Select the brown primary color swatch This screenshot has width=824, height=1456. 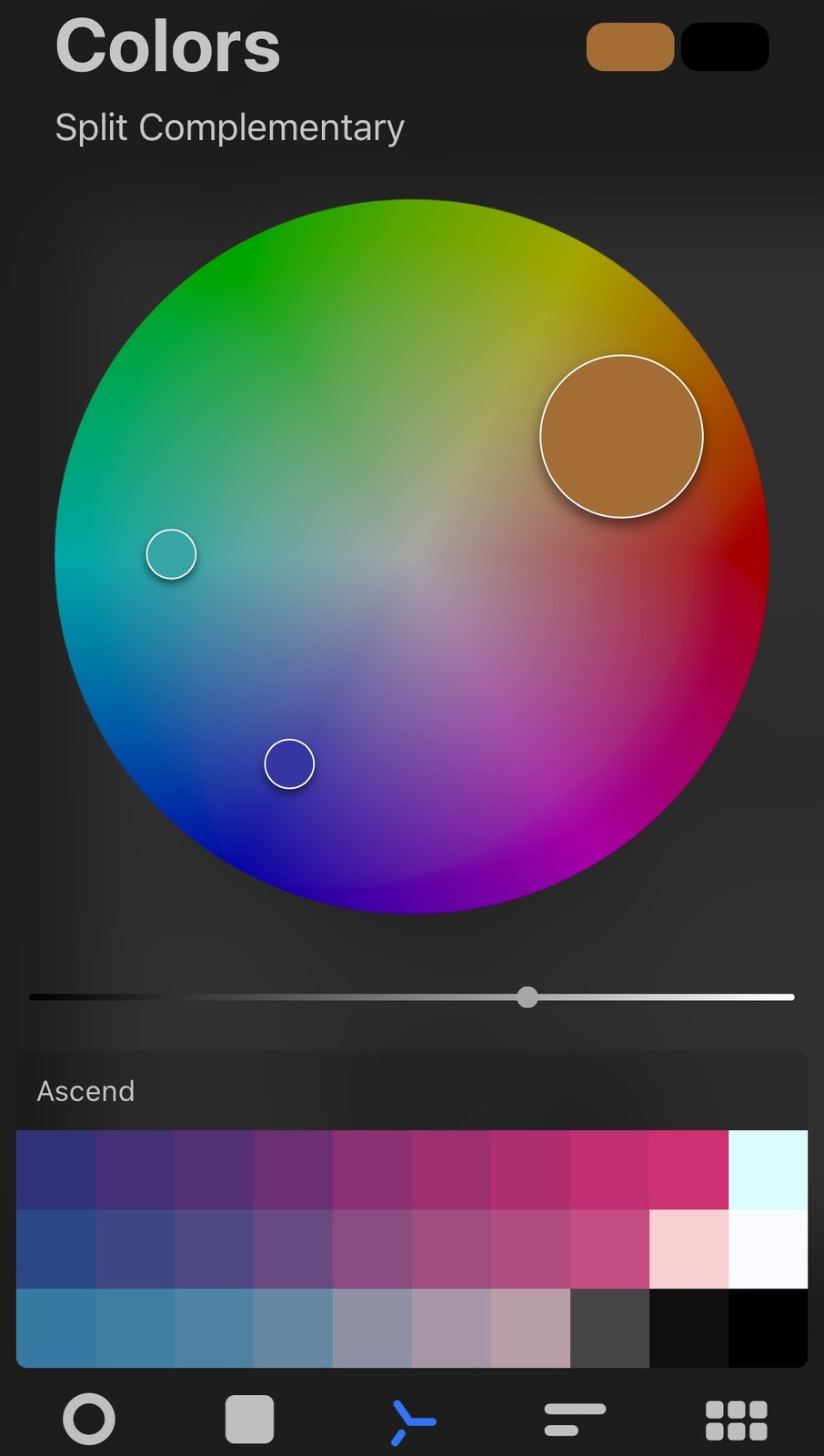coord(629,46)
